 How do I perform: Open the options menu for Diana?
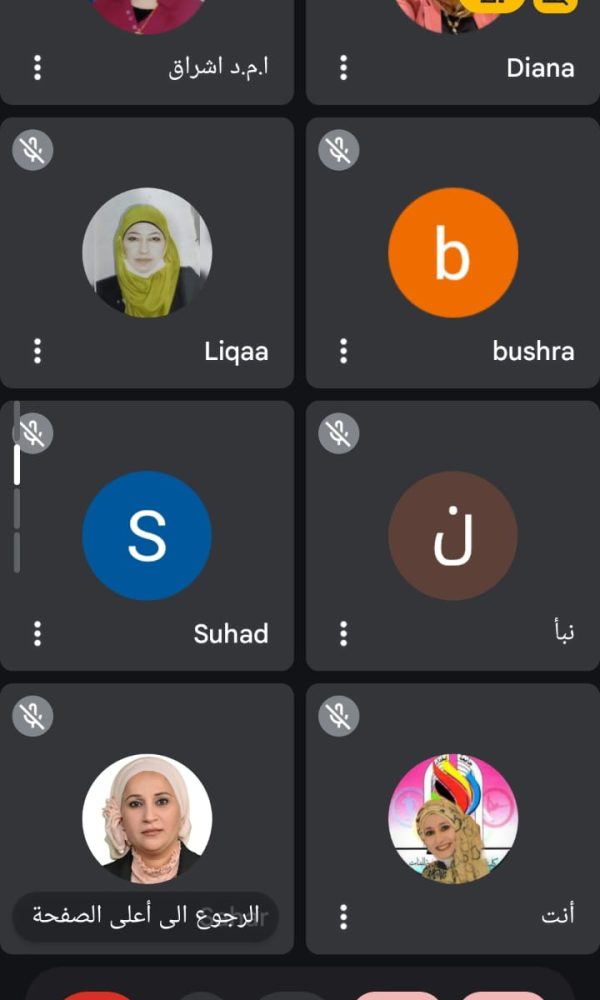click(x=344, y=68)
